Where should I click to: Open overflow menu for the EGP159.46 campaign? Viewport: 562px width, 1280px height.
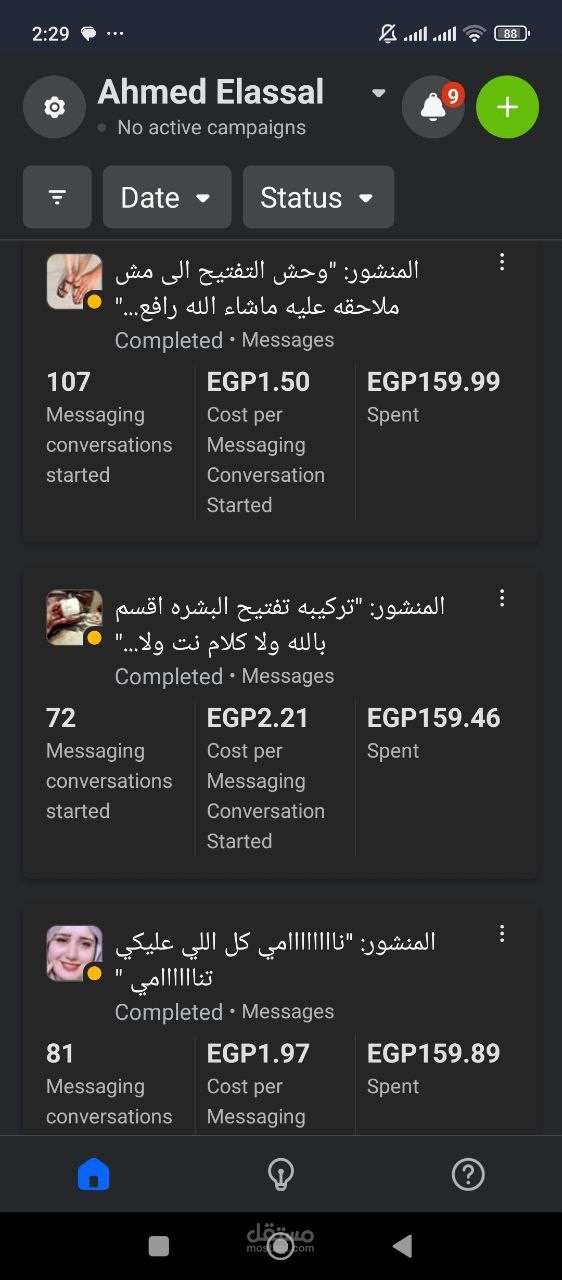pos(502,599)
